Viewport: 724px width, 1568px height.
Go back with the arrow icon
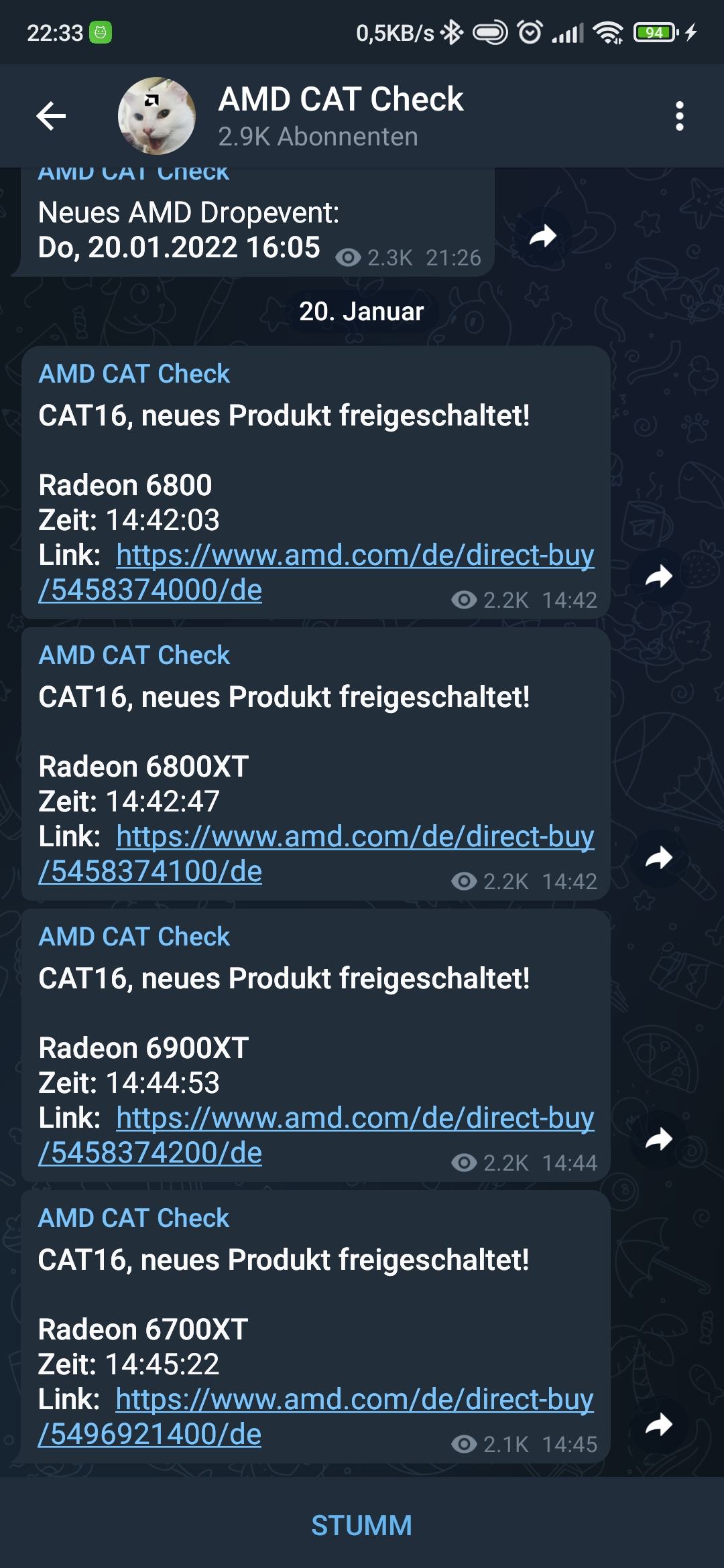51,116
